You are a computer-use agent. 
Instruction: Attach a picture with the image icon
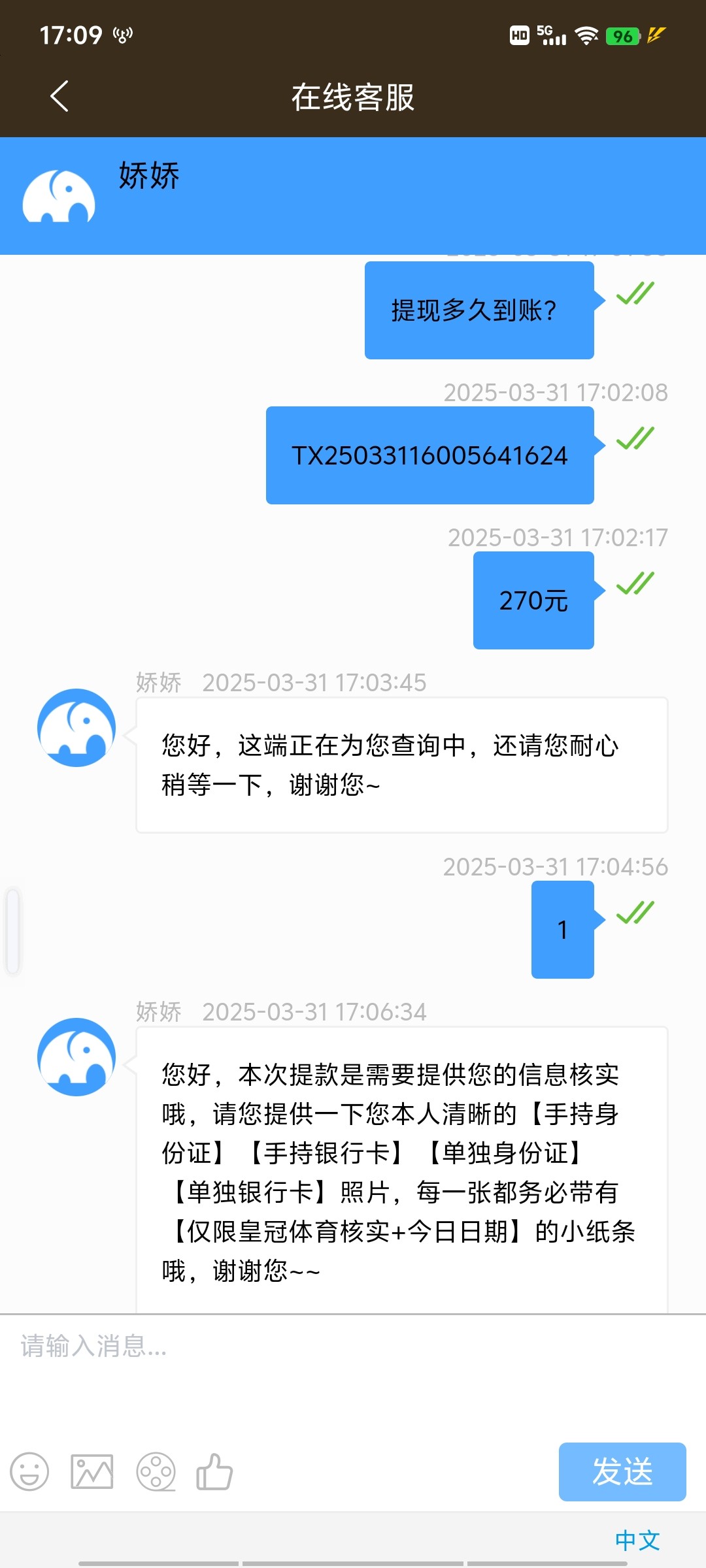point(92,1472)
